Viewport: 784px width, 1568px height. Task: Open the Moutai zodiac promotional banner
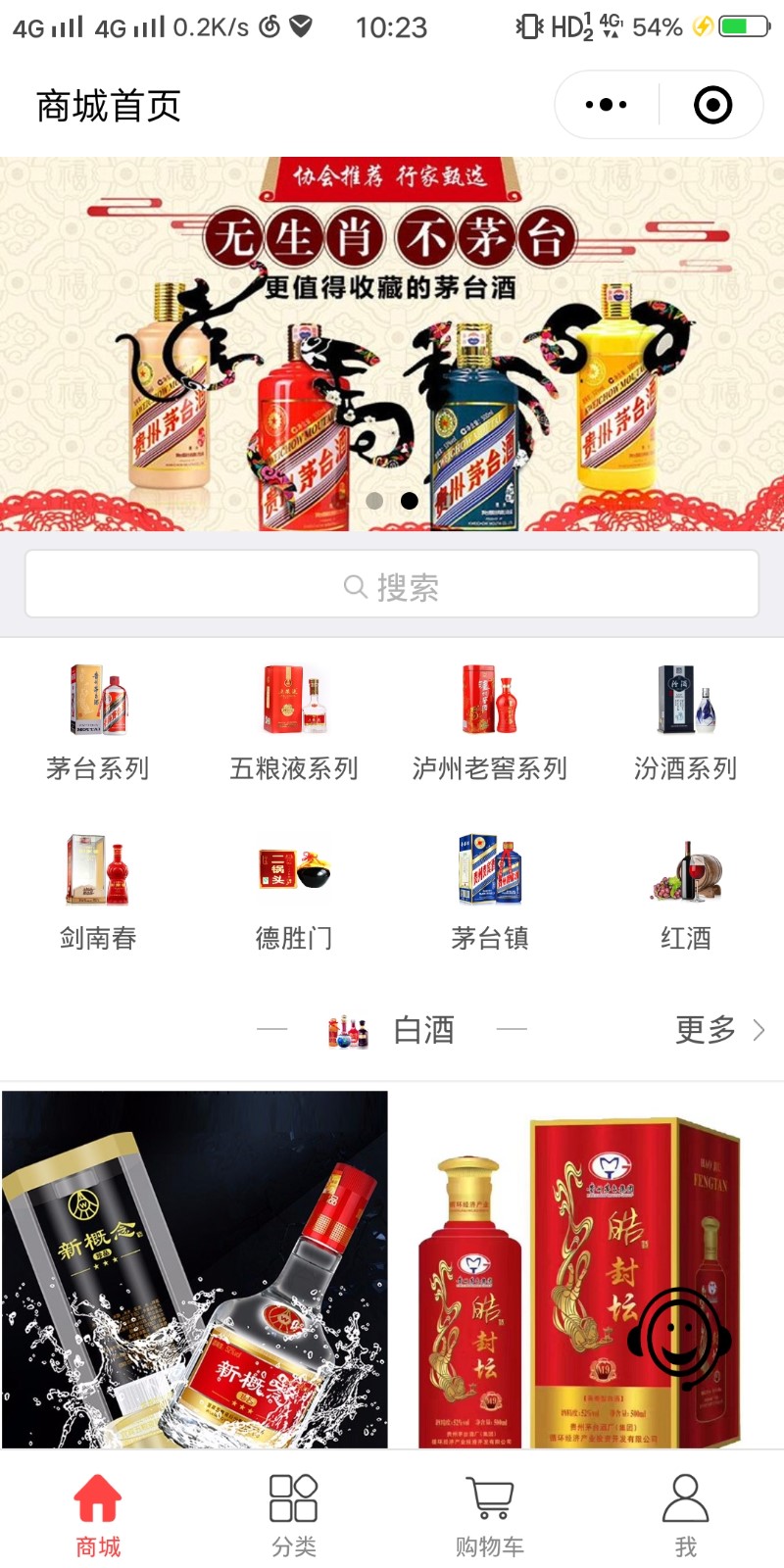pos(392,343)
